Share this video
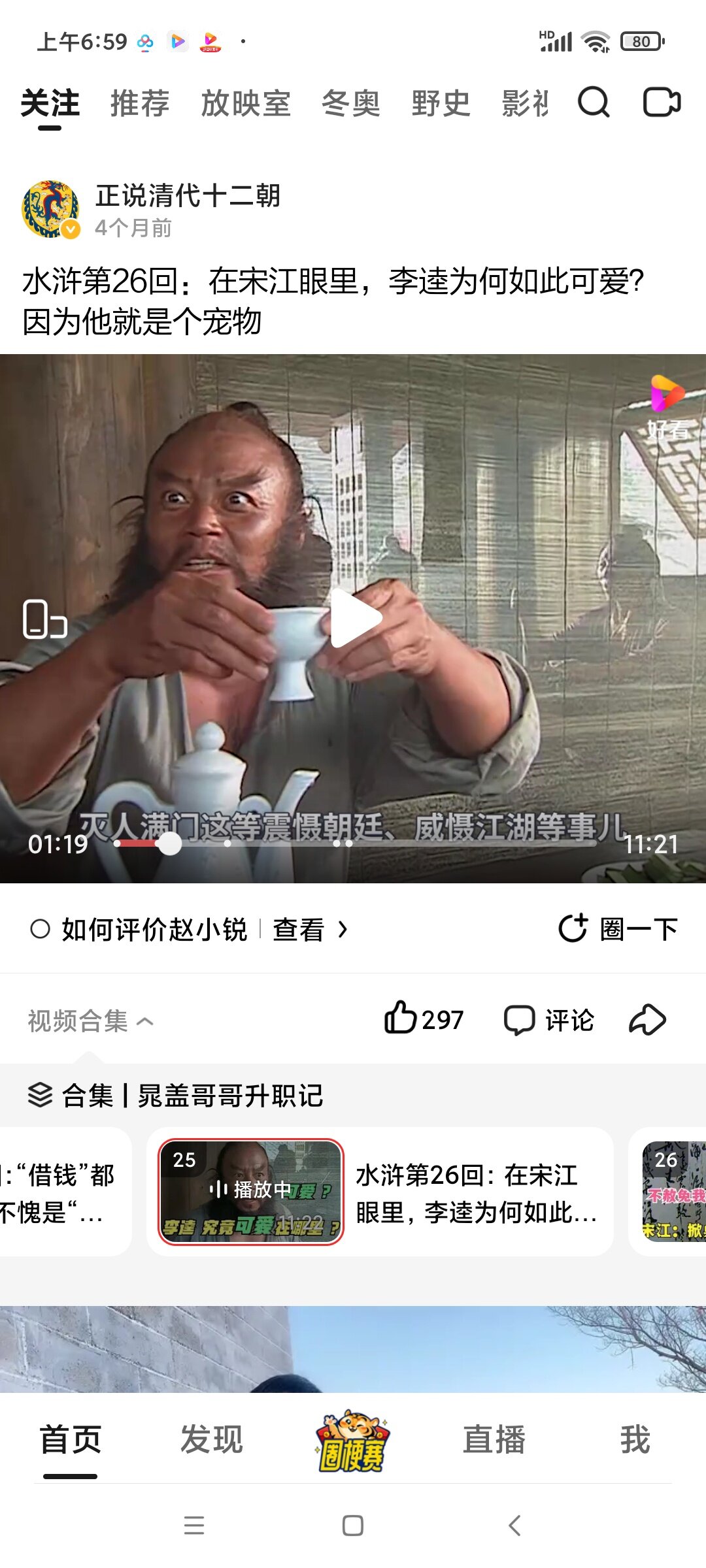Screen dimensions: 706x1568 click(x=647, y=1020)
